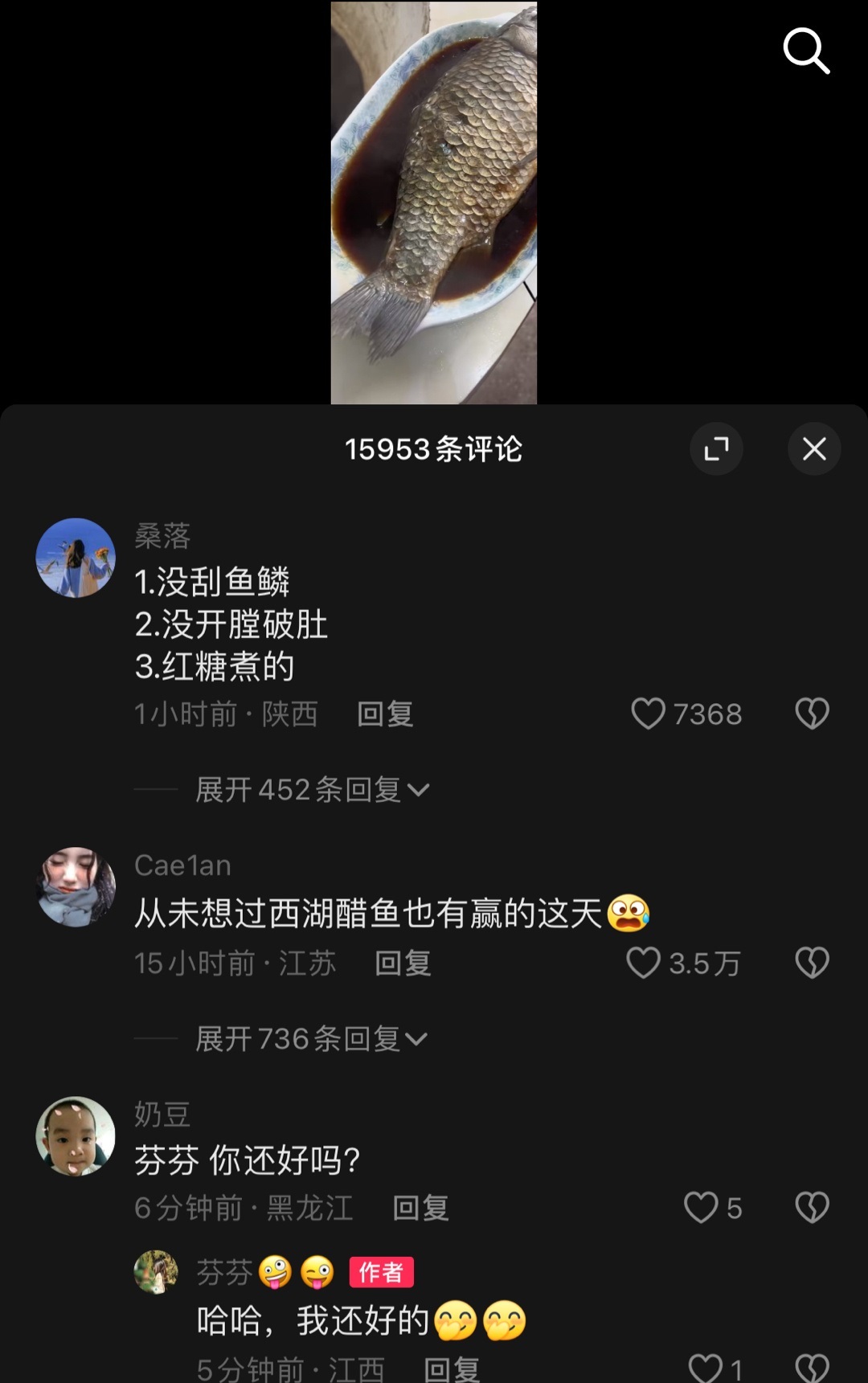Like Cae1an's comment with 3.5万 likes

pyautogui.click(x=644, y=963)
